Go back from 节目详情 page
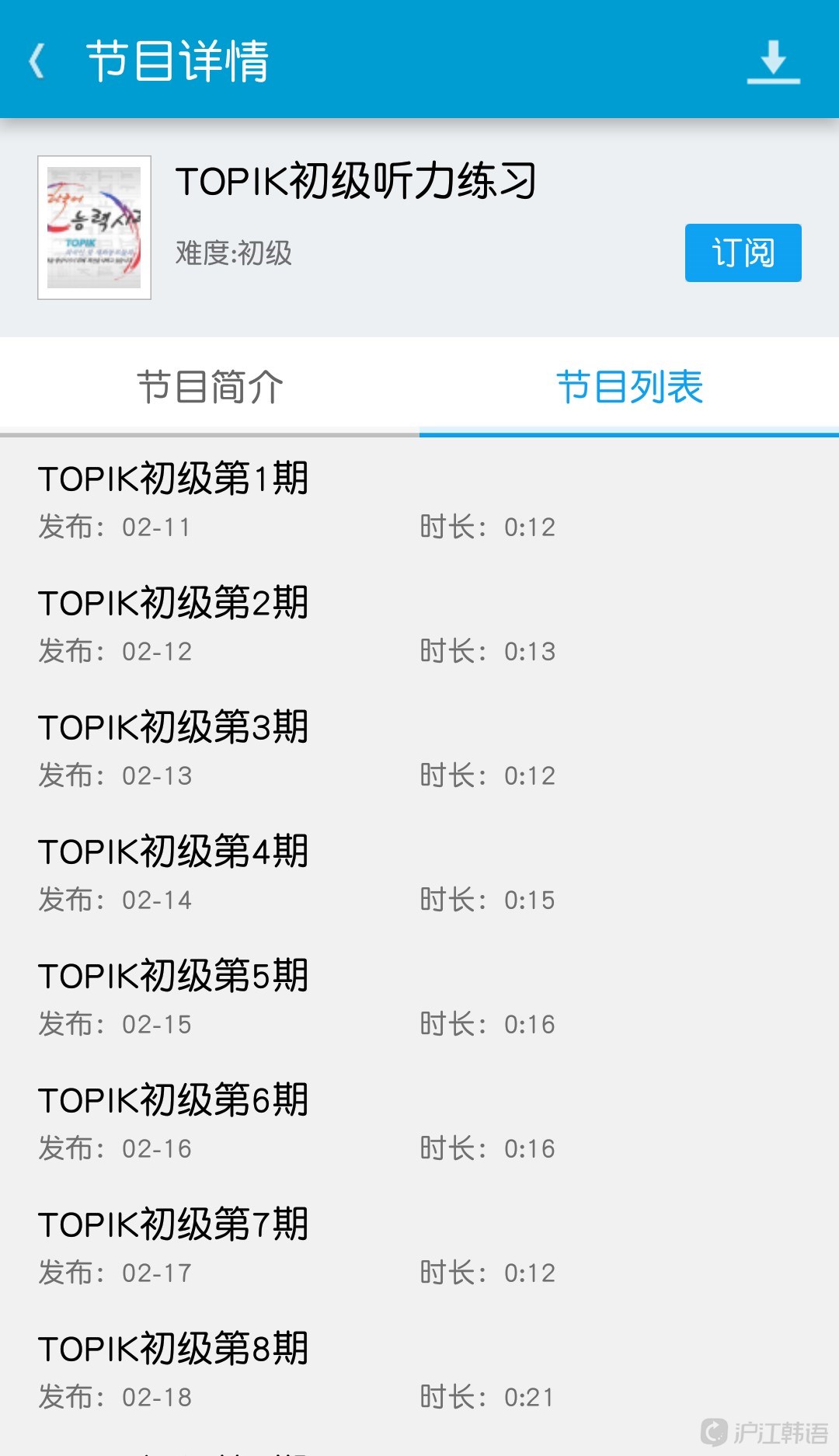 [x=37, y=61]
